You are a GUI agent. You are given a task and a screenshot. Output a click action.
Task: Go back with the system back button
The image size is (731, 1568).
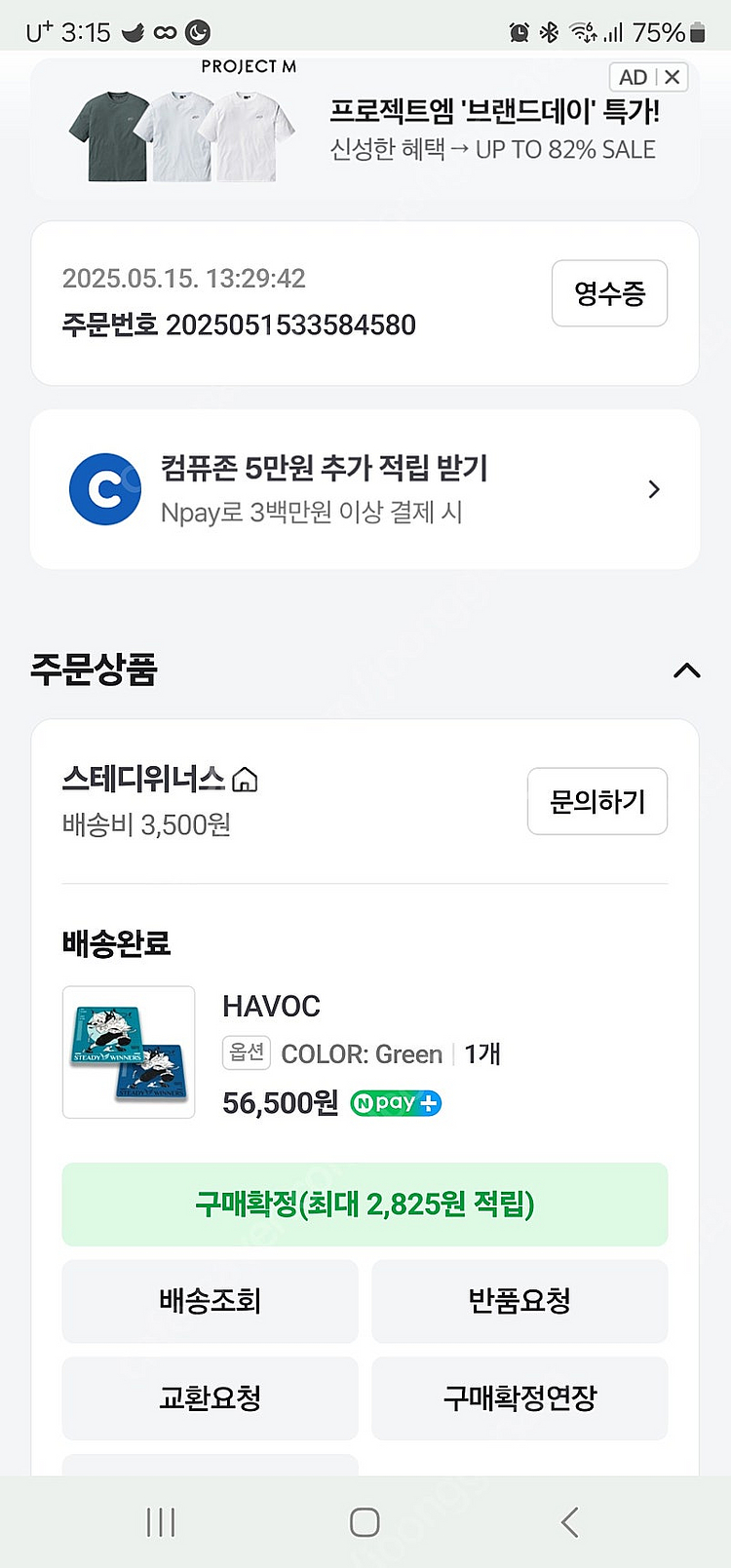coord(570,1522)
